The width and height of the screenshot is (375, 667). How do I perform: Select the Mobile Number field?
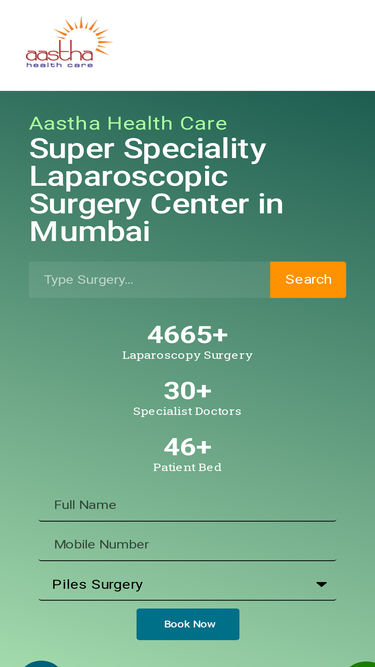pyautogui.click(x=188, y=545)
